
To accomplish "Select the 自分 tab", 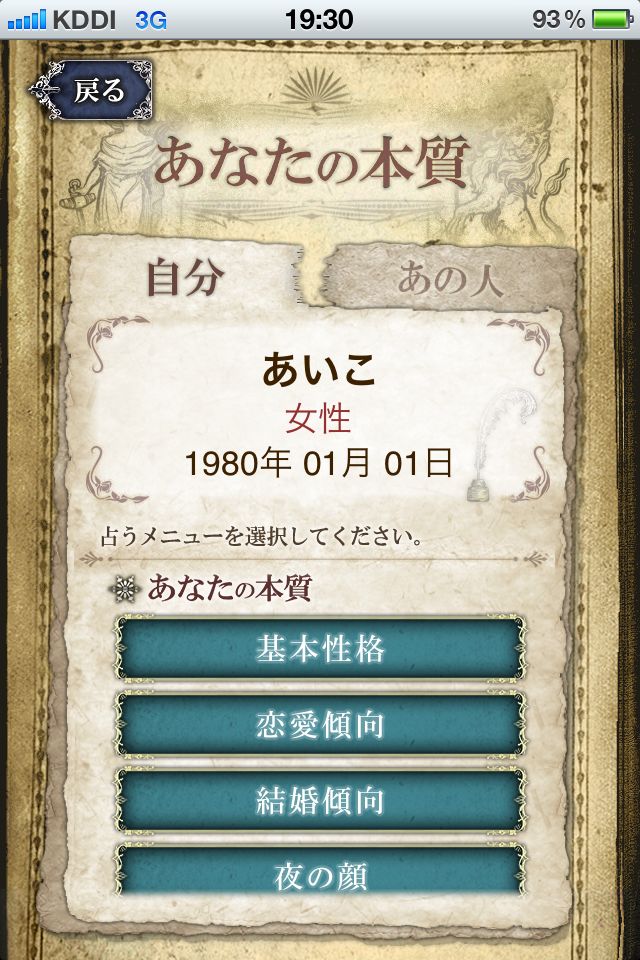I will coord(182,278).
